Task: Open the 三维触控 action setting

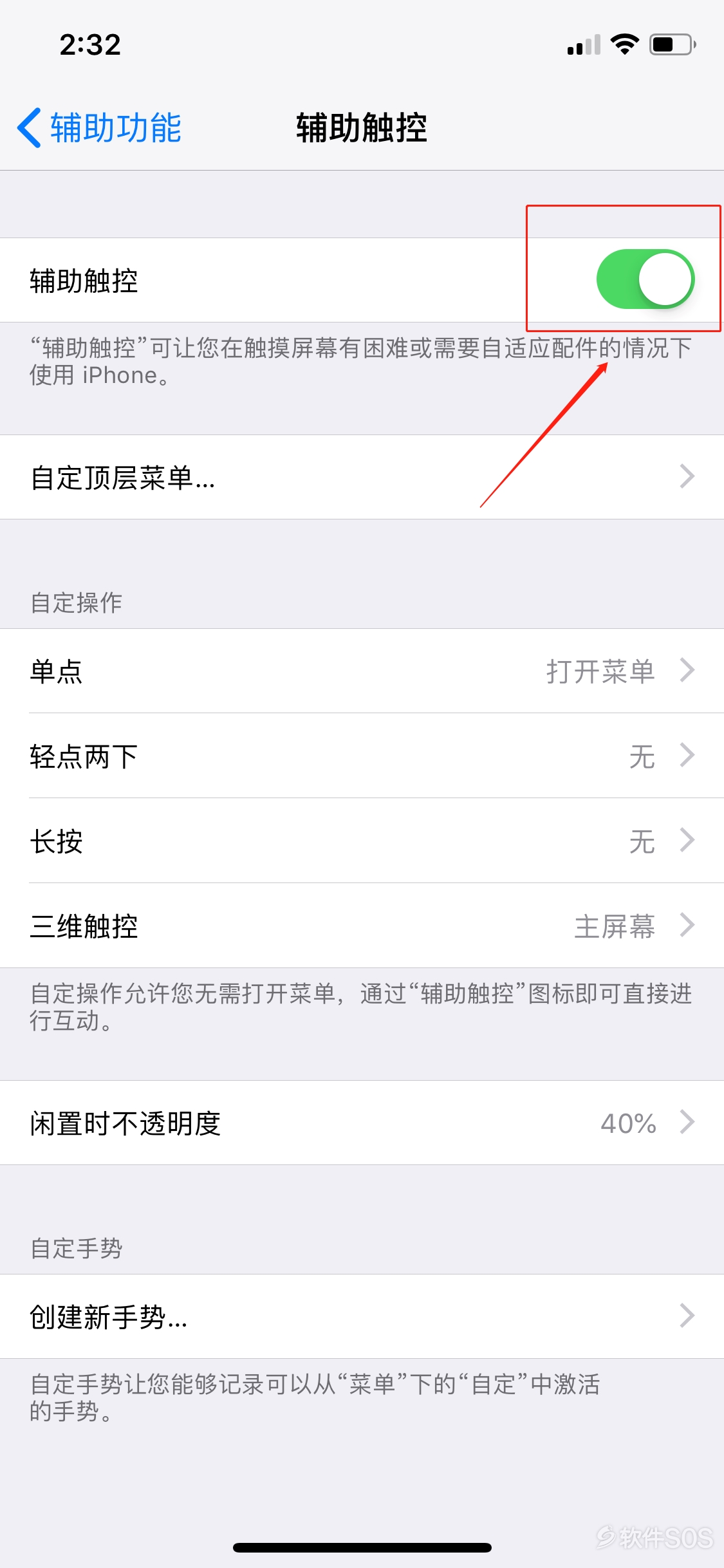Action: [x=360, y=926]
